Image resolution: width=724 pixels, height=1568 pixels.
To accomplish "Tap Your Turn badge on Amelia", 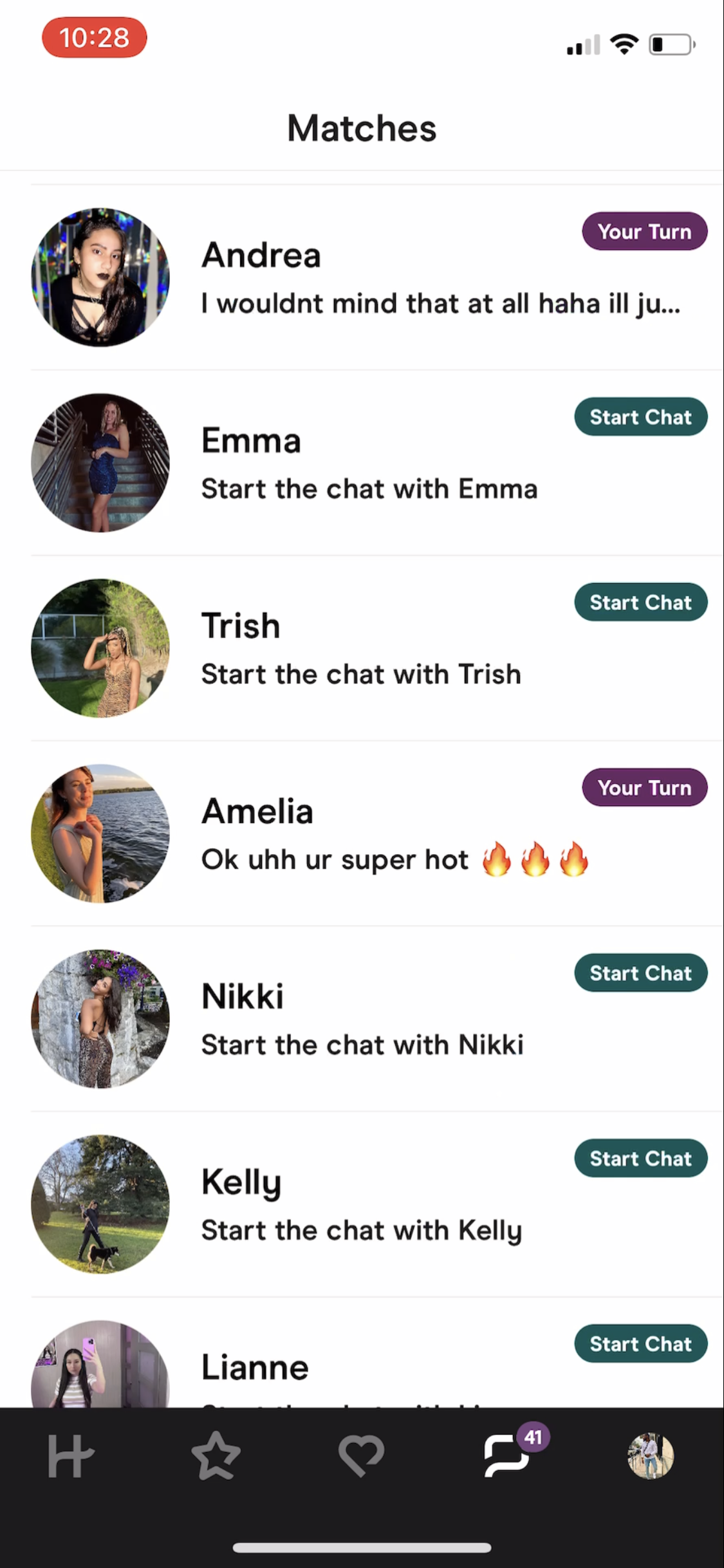I will (644, 787).
